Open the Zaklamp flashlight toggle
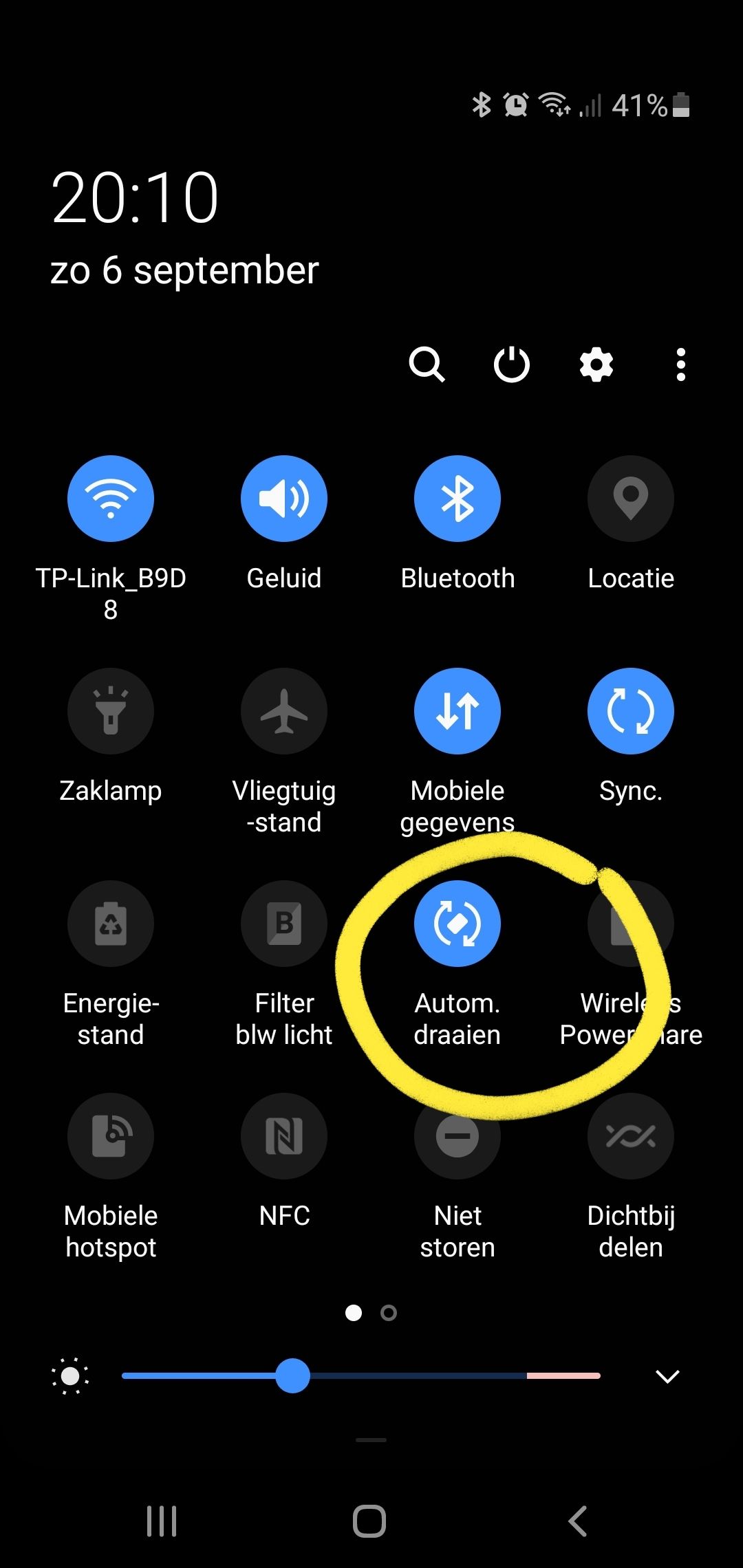This screenshot has width=743, height=1568. click(x=110, y=712)
